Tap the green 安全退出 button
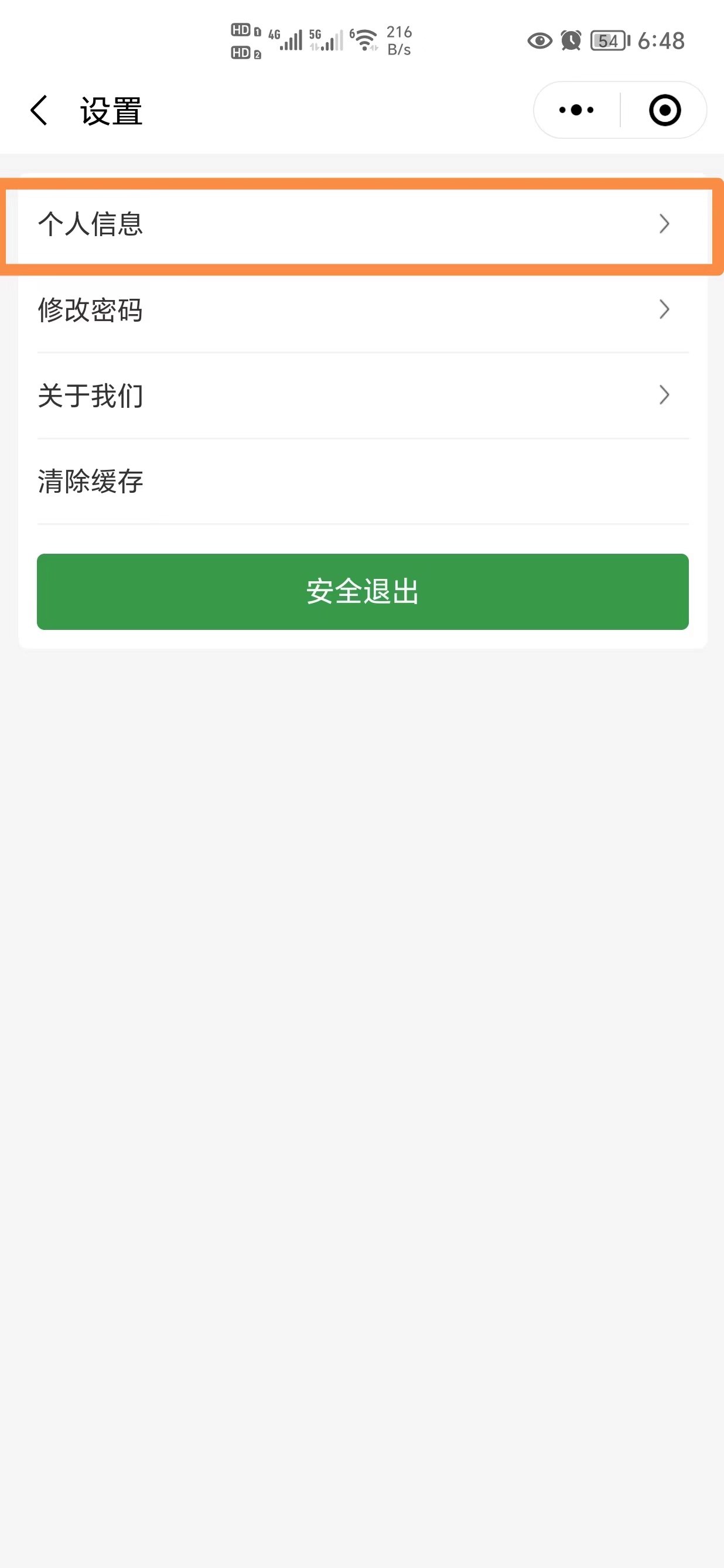 pos(363,592)
